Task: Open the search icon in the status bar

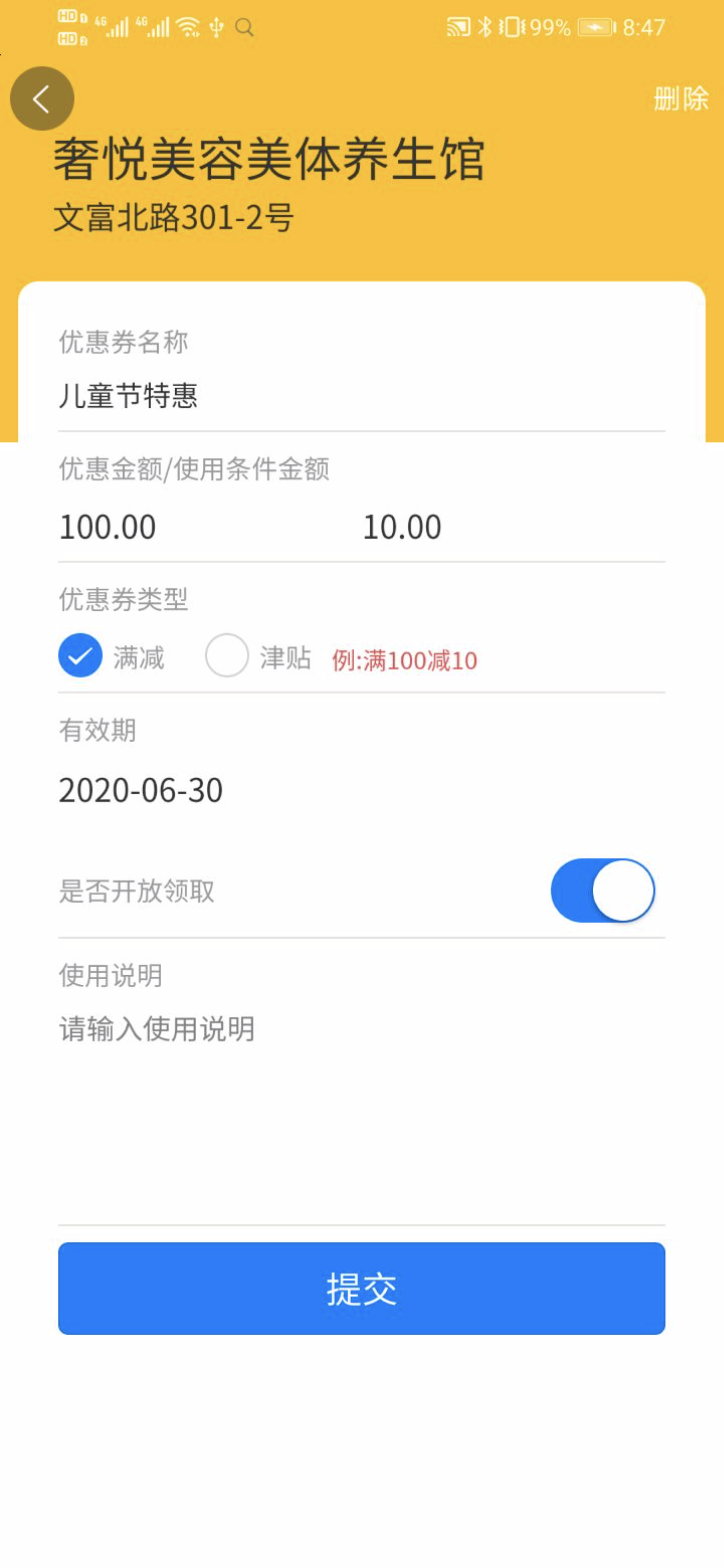Action: click(x=243, y=28)
